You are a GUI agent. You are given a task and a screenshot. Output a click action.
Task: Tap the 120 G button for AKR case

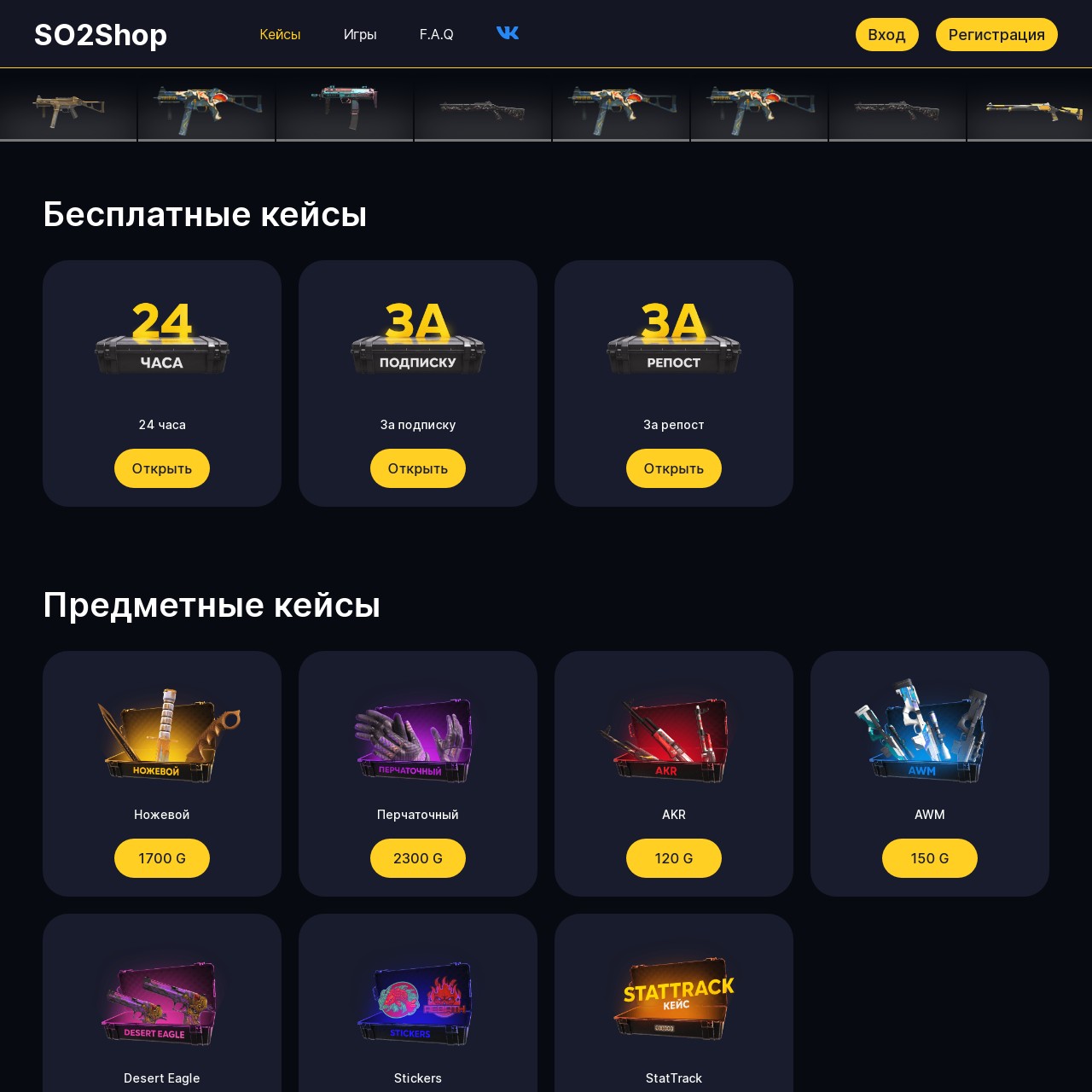click(674, 858)
